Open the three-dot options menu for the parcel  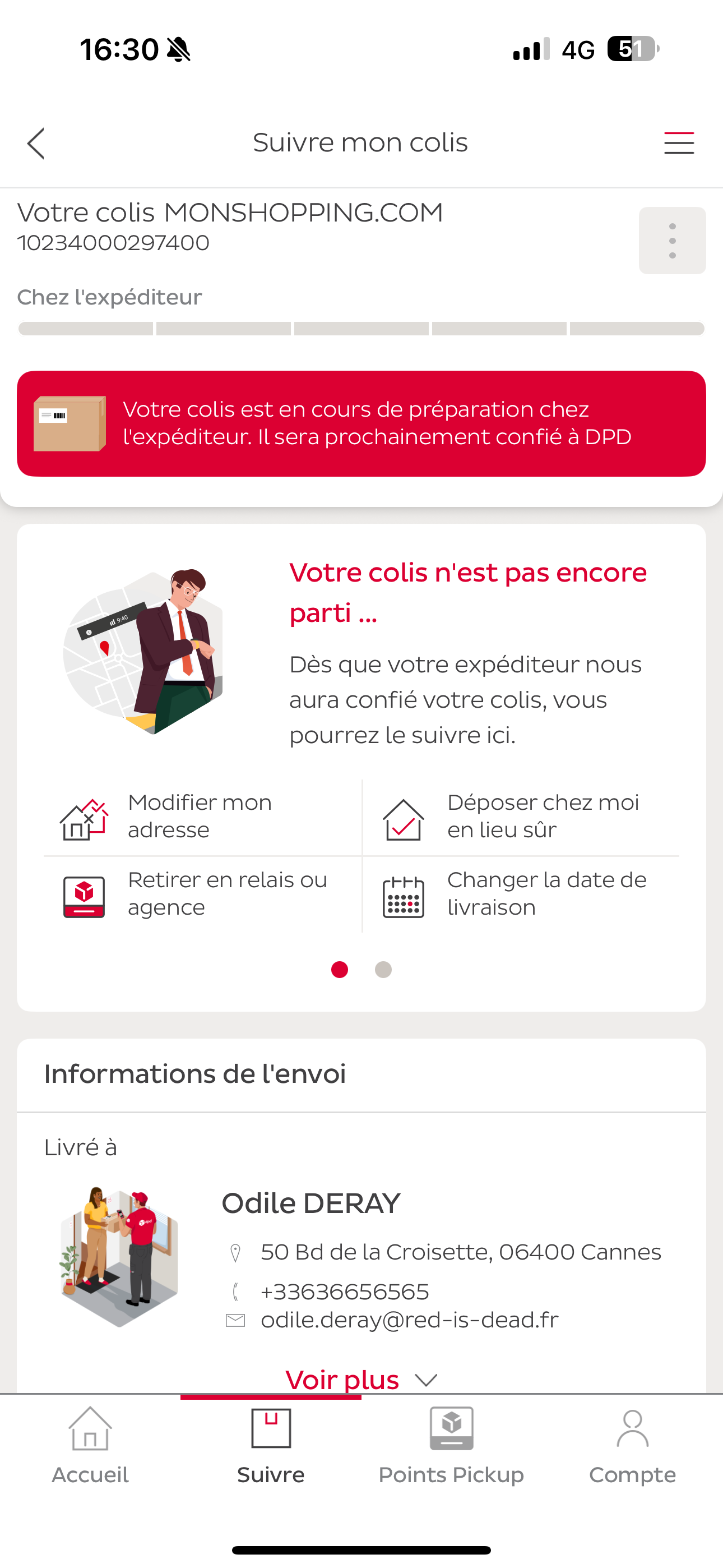672,239
